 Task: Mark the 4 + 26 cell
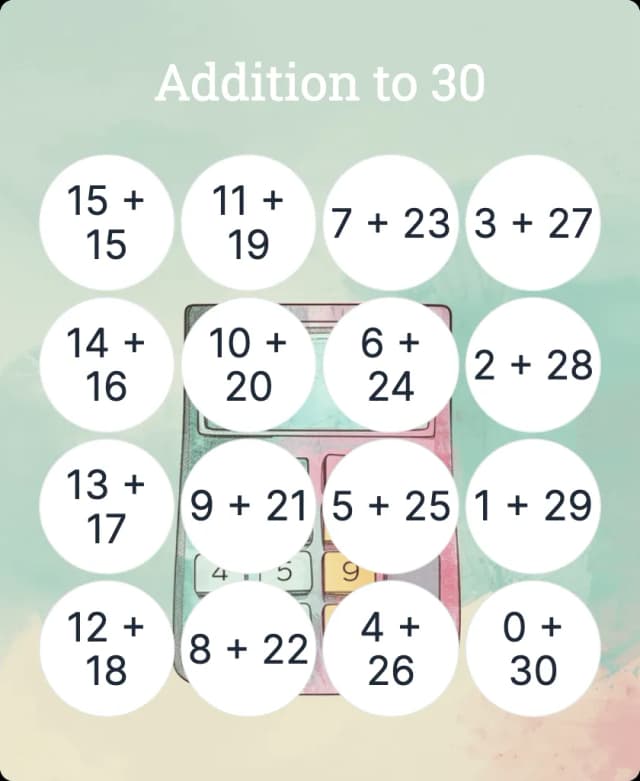point(390,649)
